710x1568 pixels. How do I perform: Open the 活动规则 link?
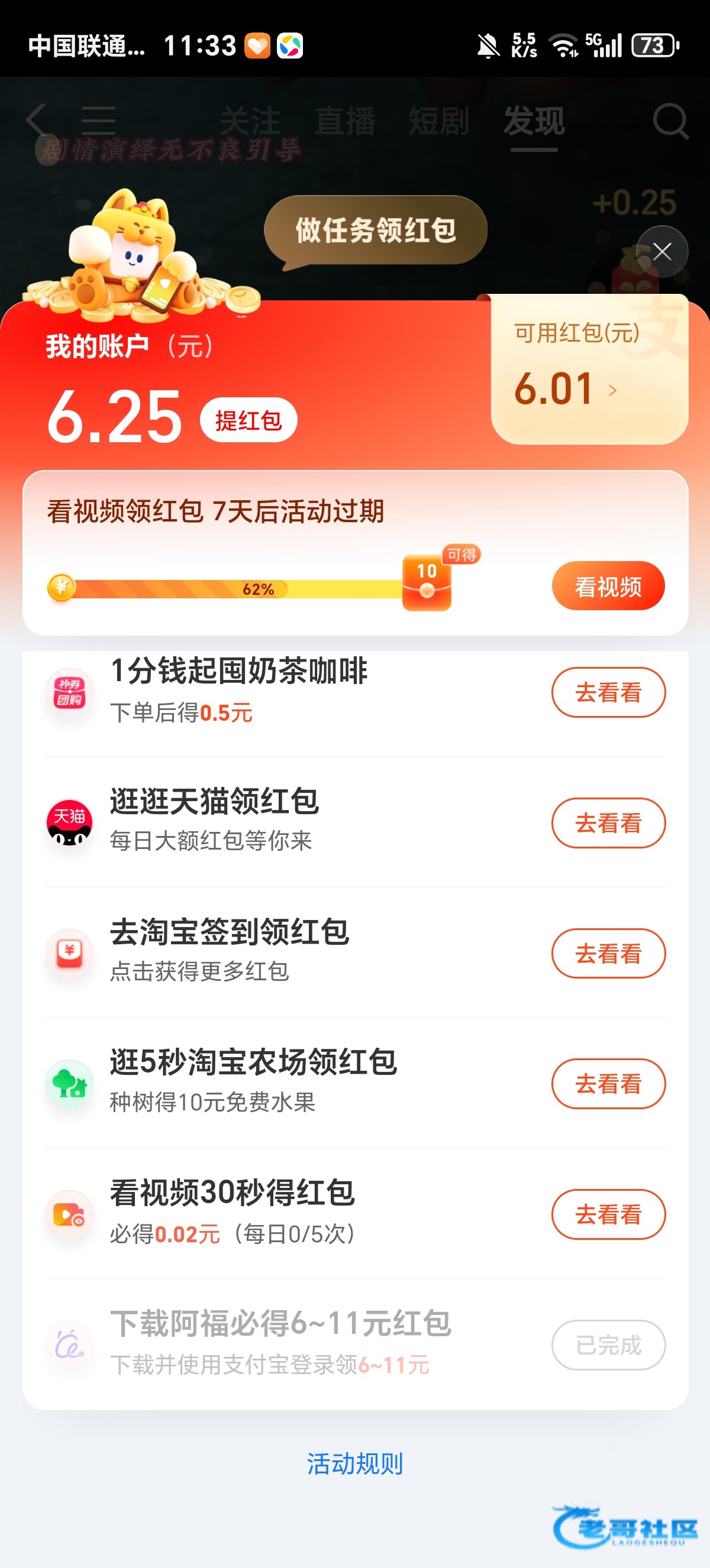click(x=355, y=1464)
